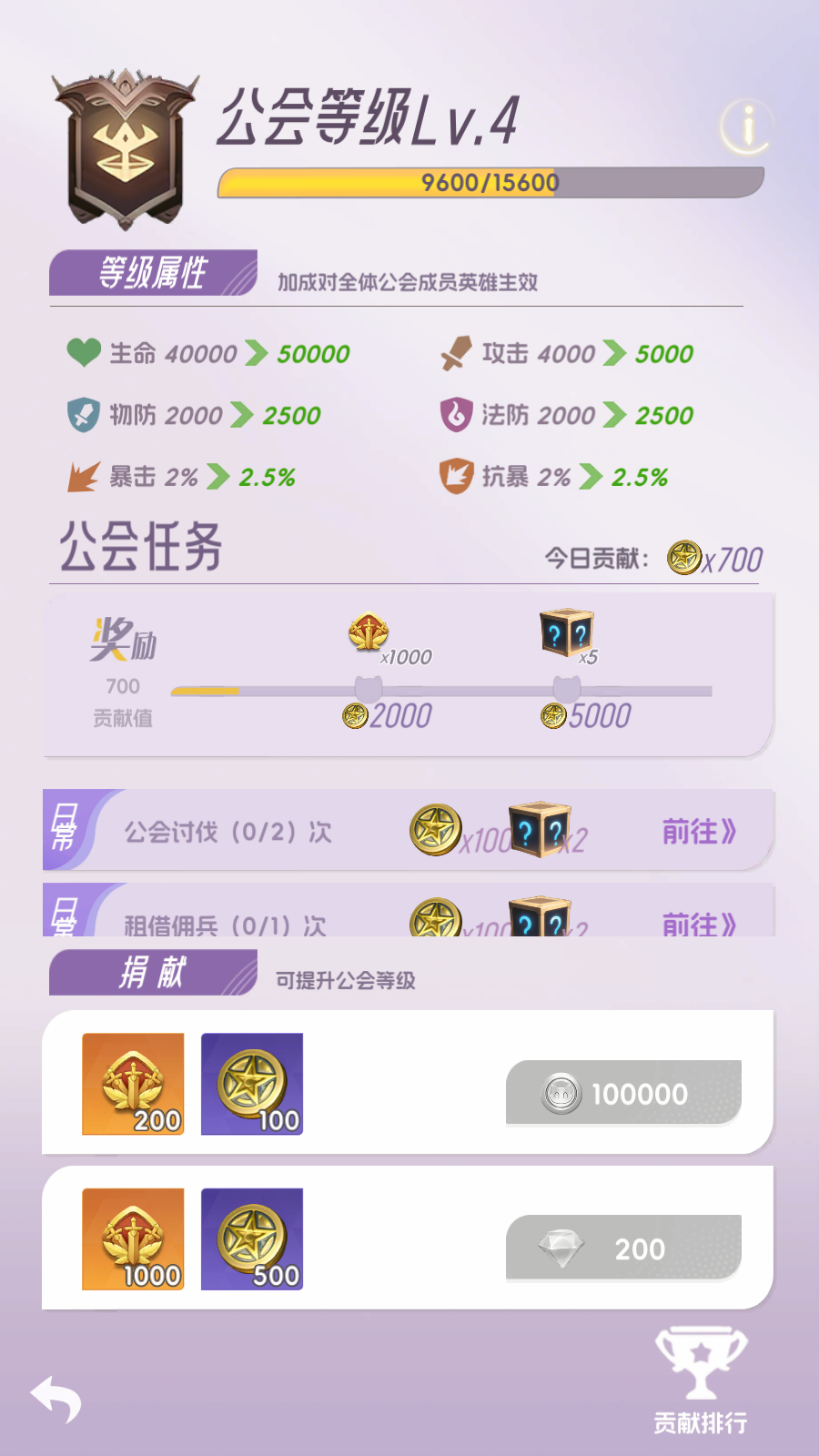Tap the medal reward at 2000 contribution
This screenshot has height=1456, width=819.
[x=369, y=632]
